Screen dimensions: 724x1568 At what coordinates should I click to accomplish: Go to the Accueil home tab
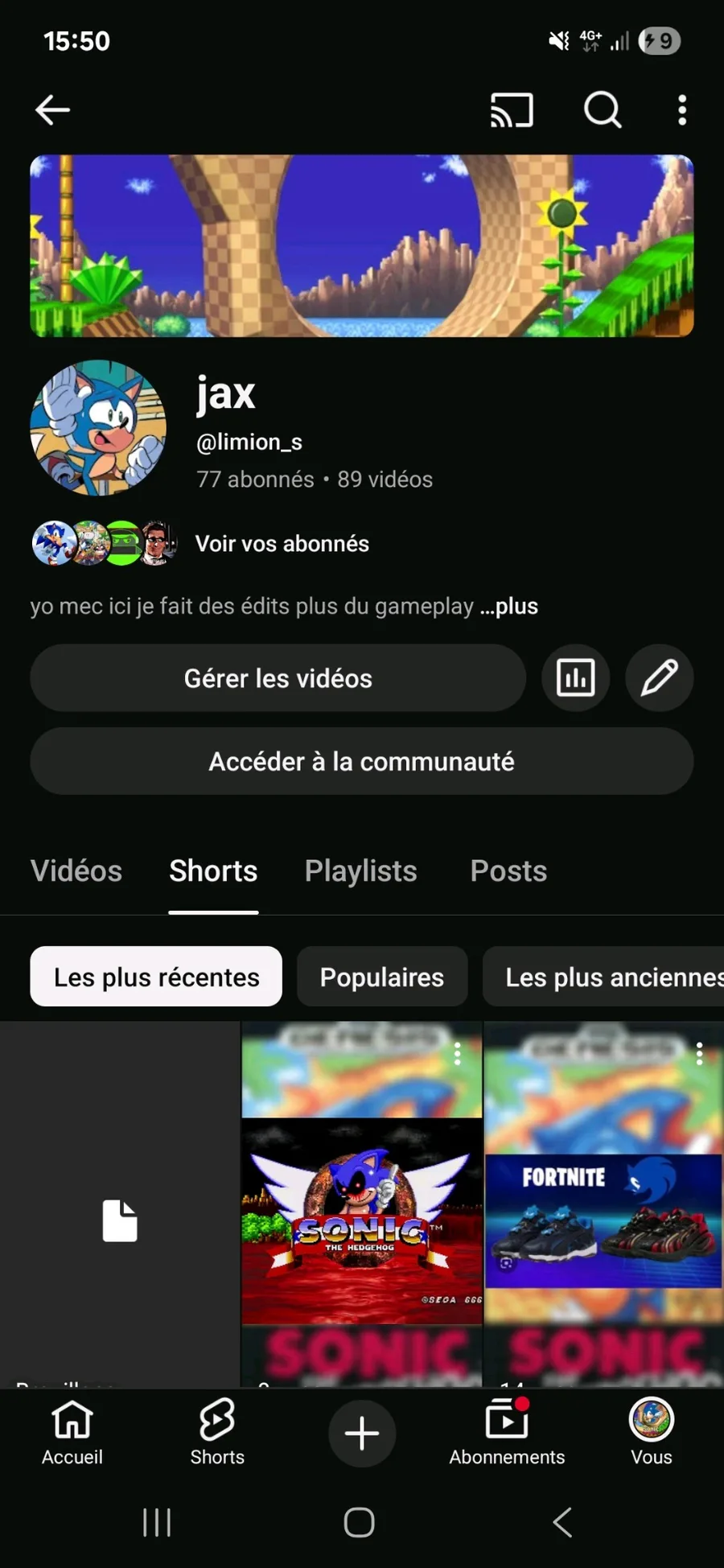72,1434
